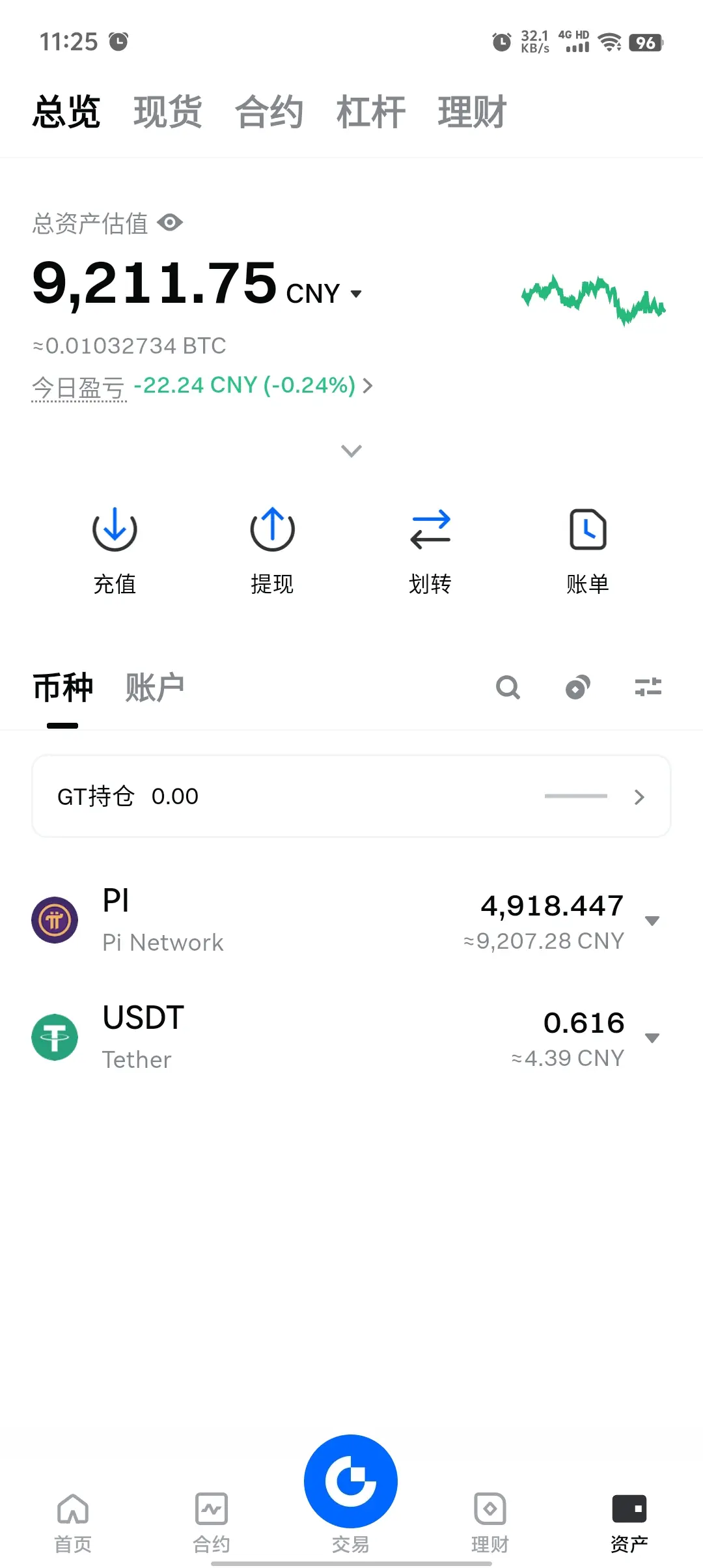Expand the USDT holdings row
This screenshot has height=1568, width=703.
pyautogui.click(x=652, y=1038)
